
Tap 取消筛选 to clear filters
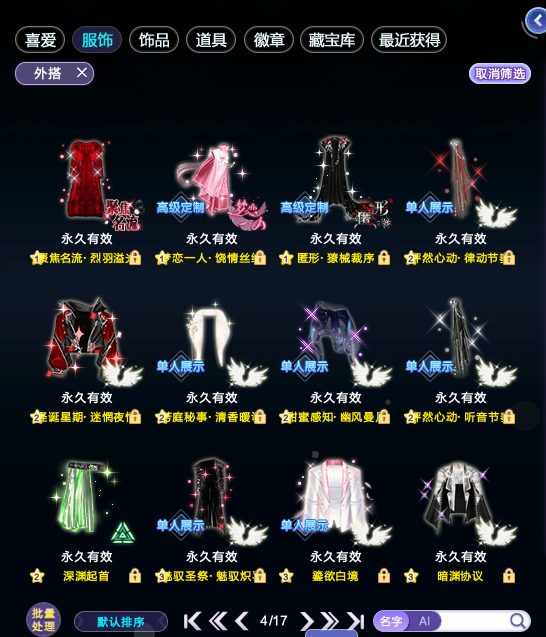[x=500, y=74]
